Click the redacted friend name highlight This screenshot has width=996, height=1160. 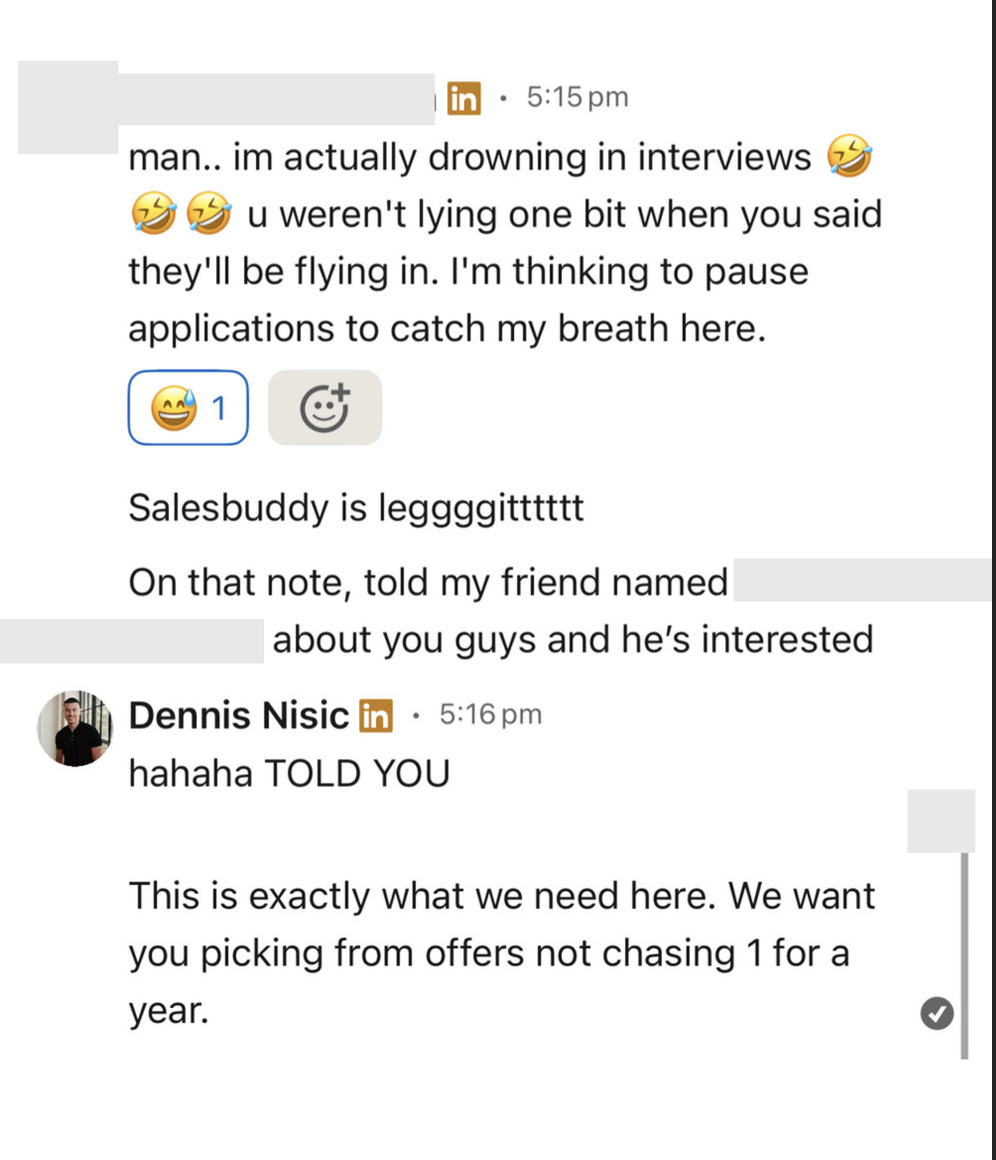(x=860, y=582)
